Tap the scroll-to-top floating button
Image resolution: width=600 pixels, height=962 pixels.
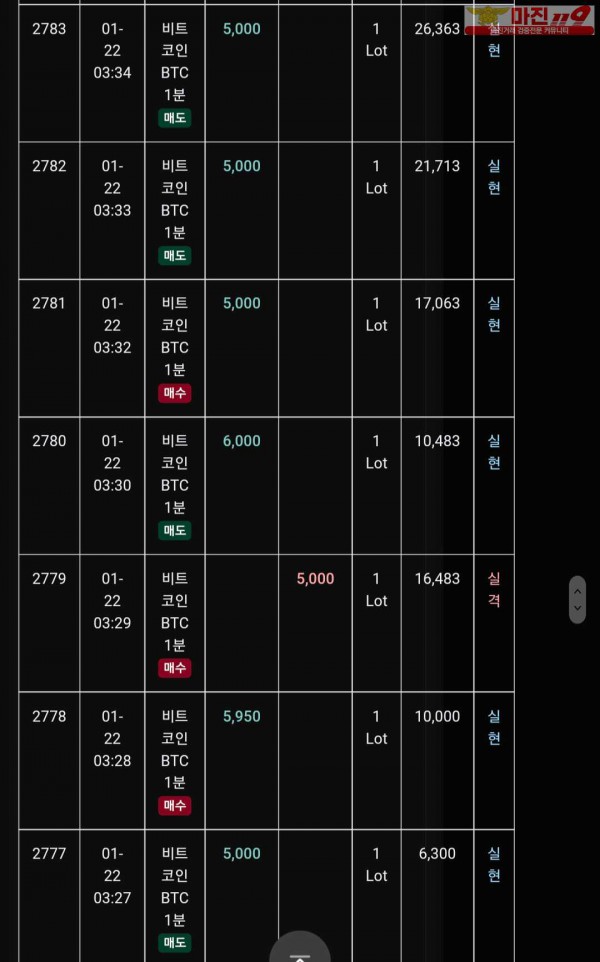click(300, 950)
